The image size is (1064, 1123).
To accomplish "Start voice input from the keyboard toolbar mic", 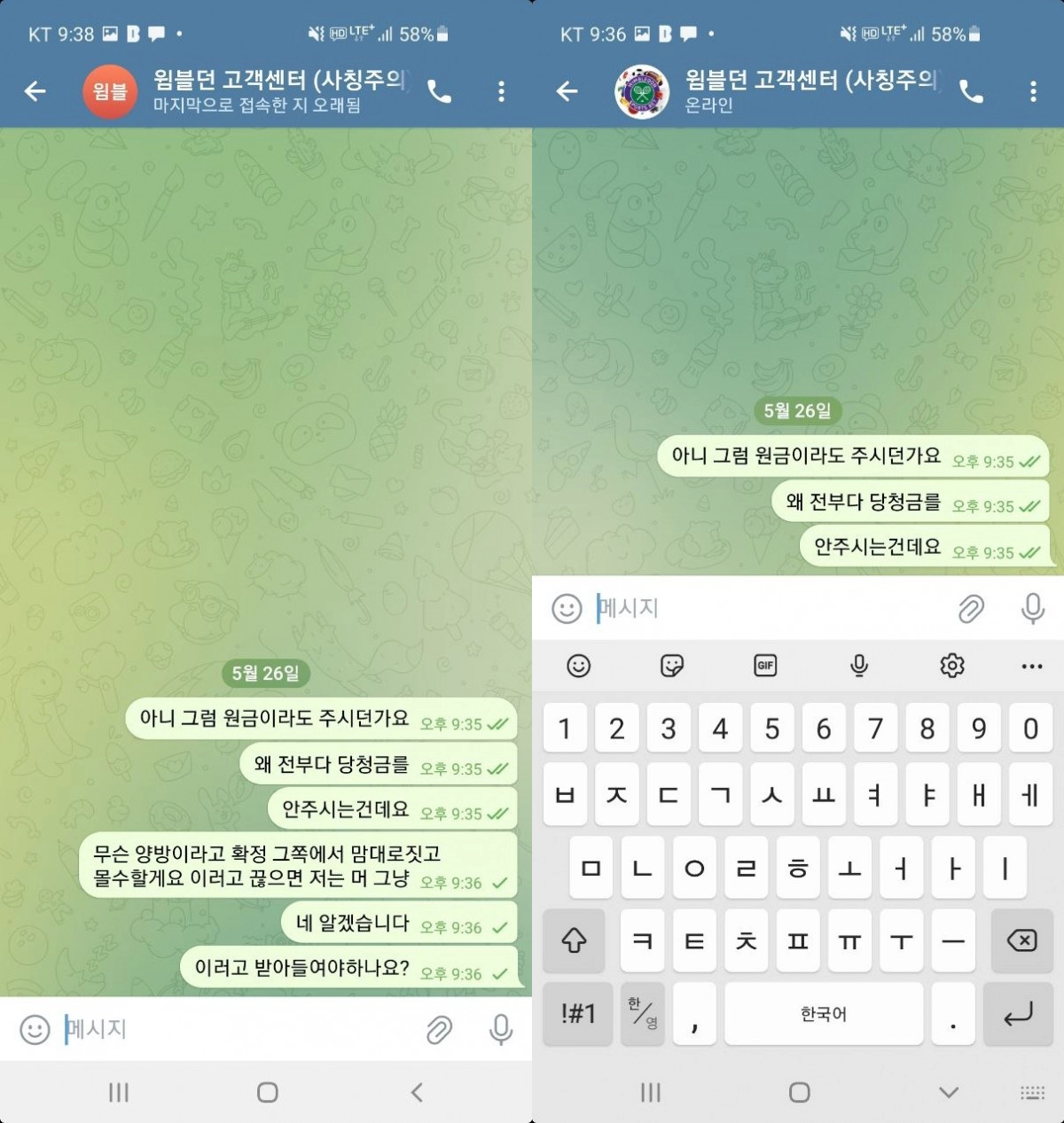I will point(859,666).
